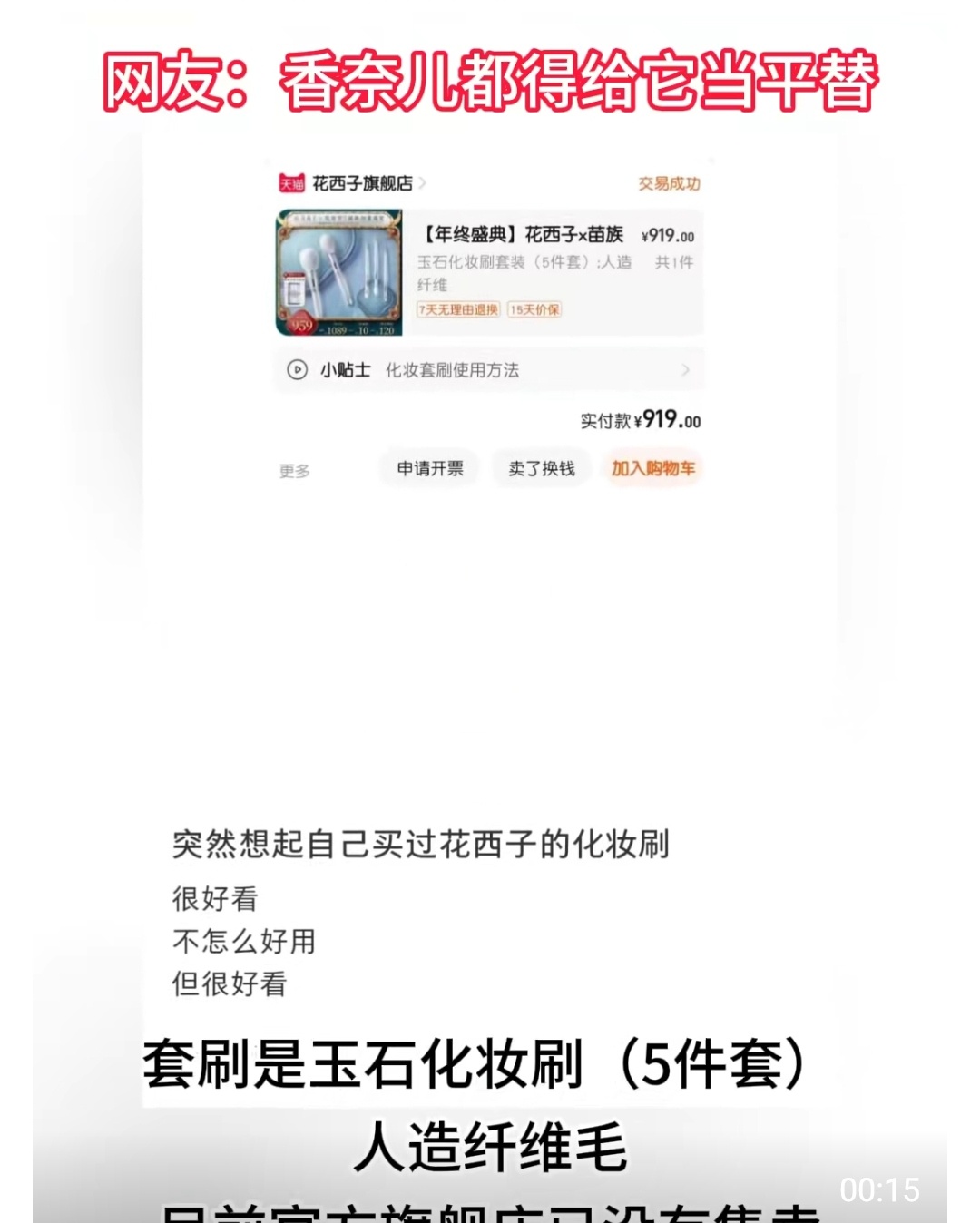This screenshot has height=1223, width=980.
Task: Click the ¥919.00 product price
Action: 668,235
